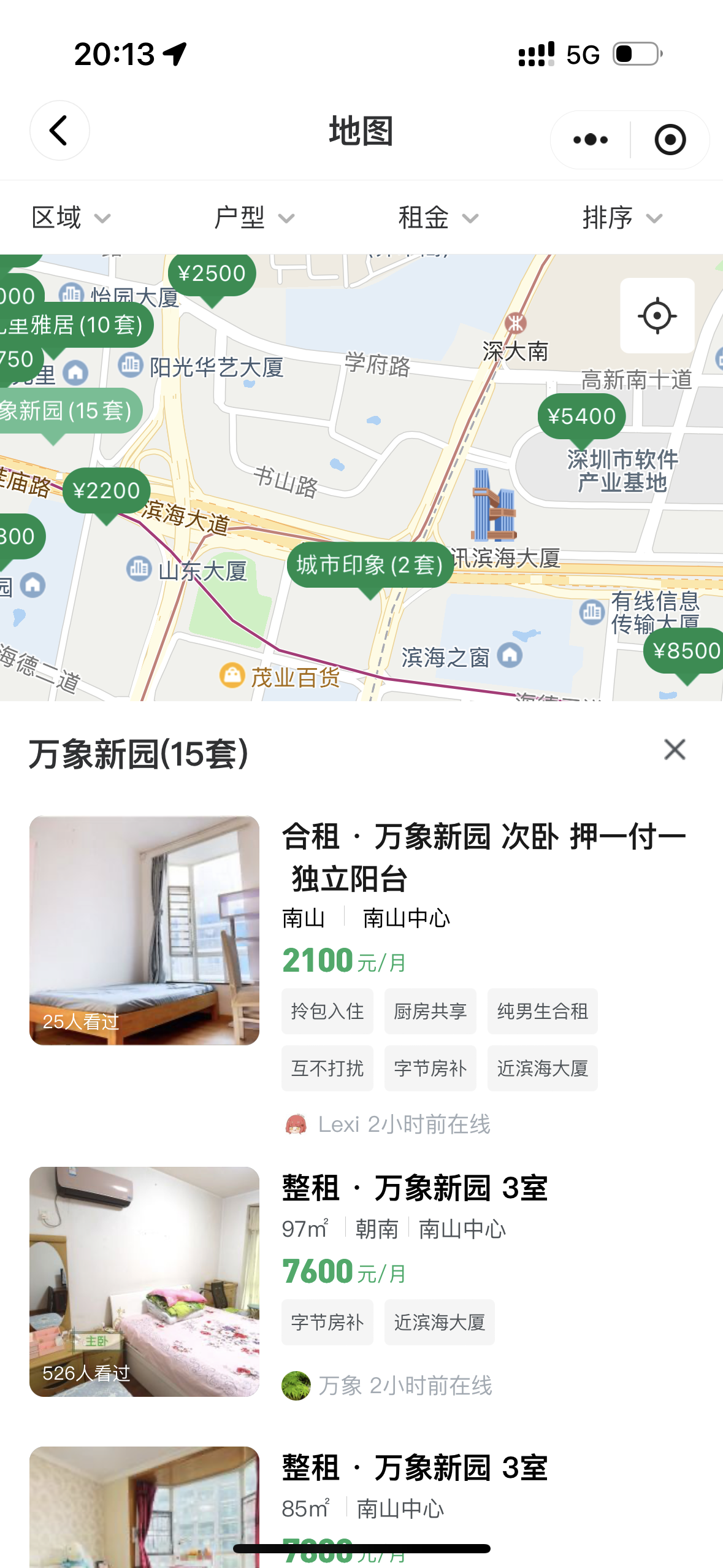Image resolution: width=723 pixels, height=1568 pixels.
Task: Go back from the map page
Action: coord(59,131)
